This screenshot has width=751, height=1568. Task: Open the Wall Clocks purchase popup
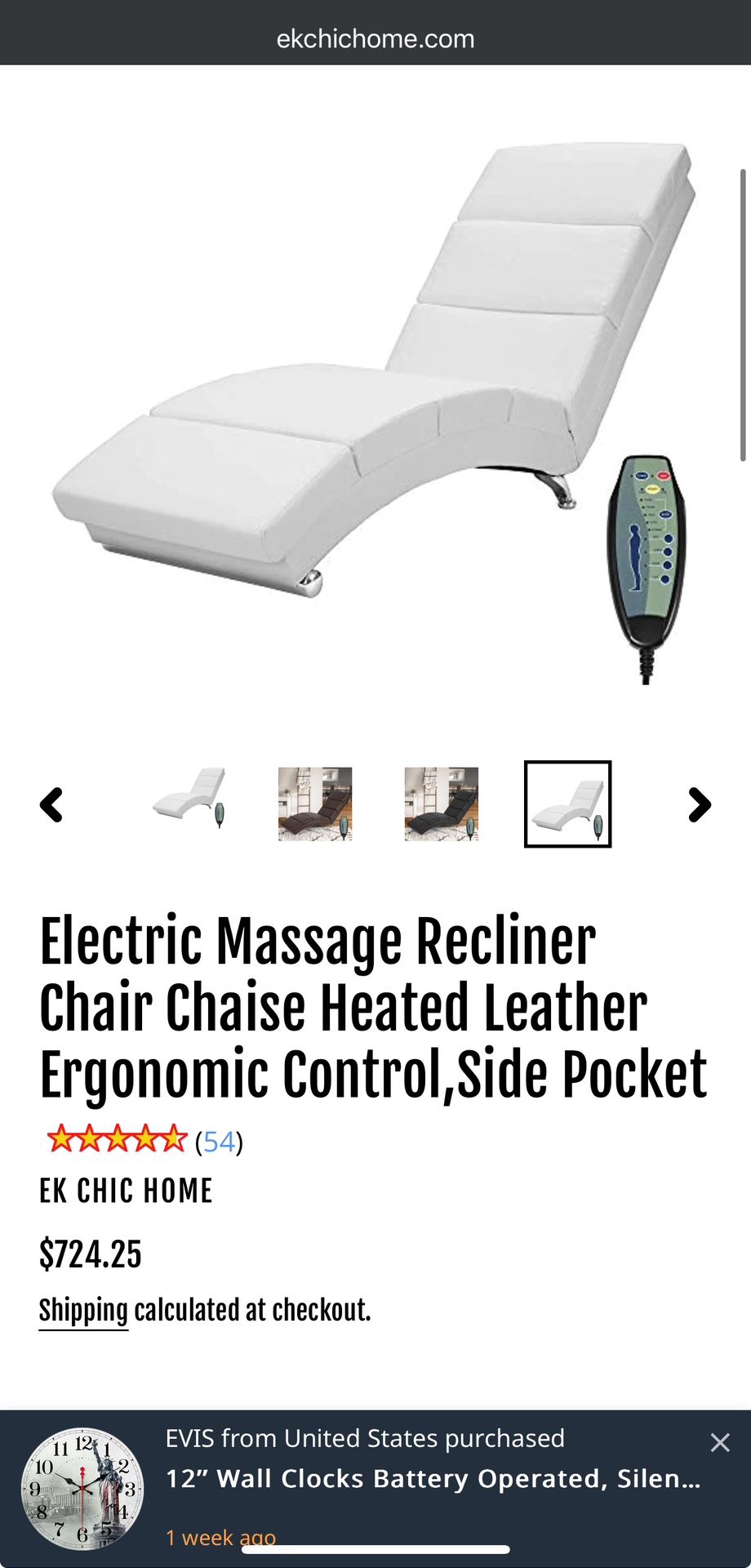(x=433, y=1479)
